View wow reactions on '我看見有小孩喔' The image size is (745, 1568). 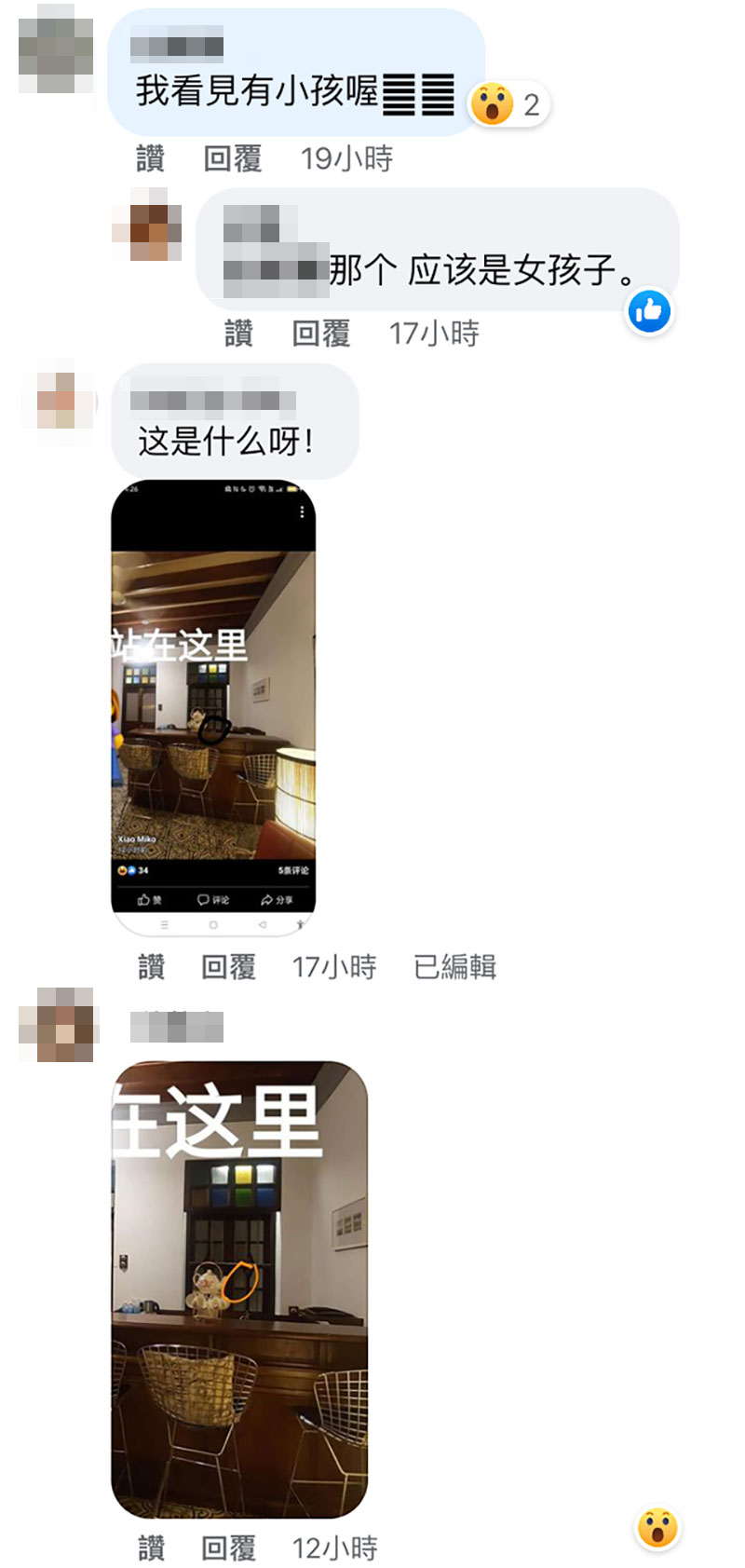click(508, 104)
